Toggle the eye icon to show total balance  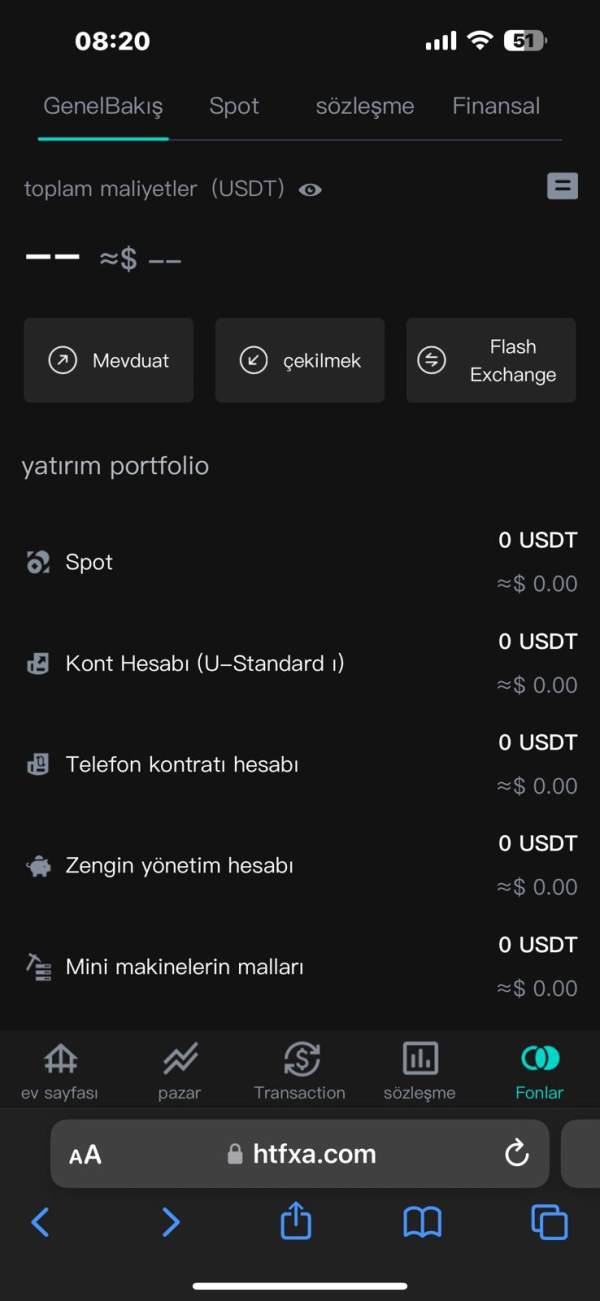(x=310, y=189)
